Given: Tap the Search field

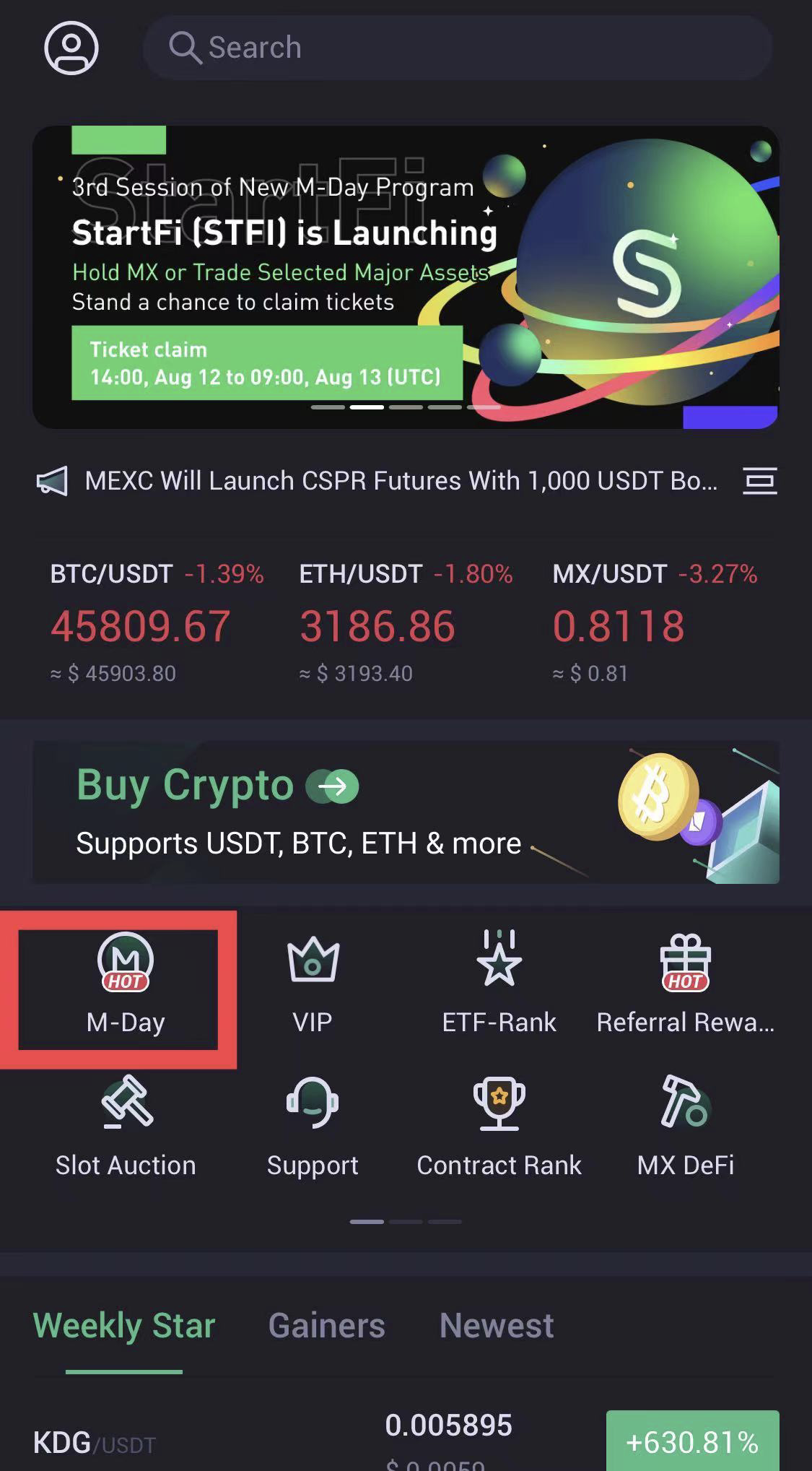Looking at the screenshot, I should click(x=458, y=48).
